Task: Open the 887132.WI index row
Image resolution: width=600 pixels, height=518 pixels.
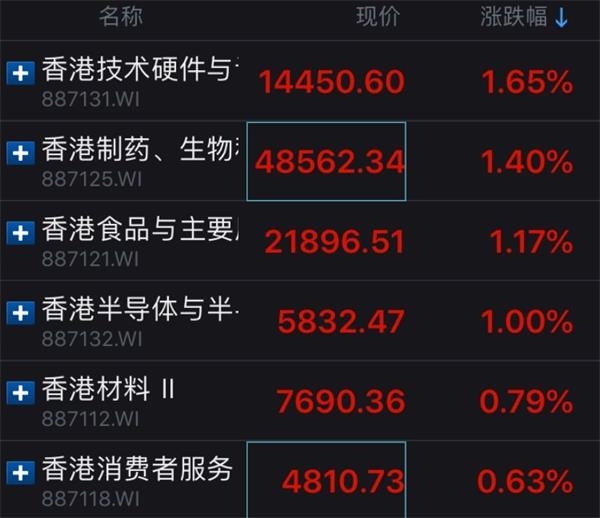Action: (x=300, y=321)
